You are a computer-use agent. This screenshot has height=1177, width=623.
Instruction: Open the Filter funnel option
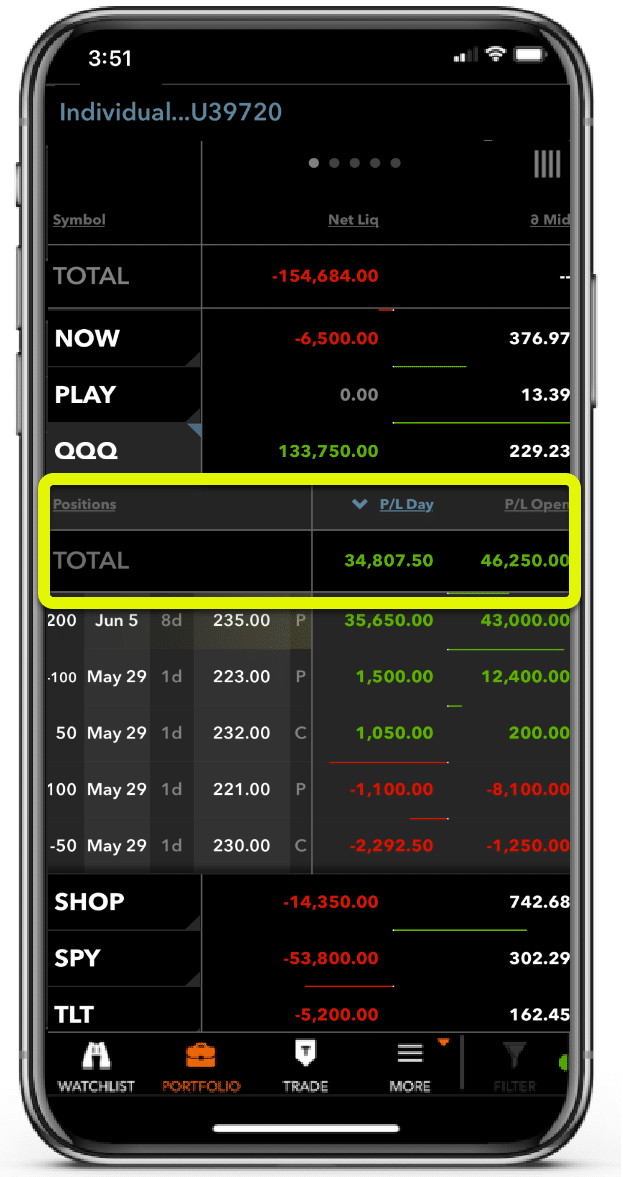tap(514, 1065)
